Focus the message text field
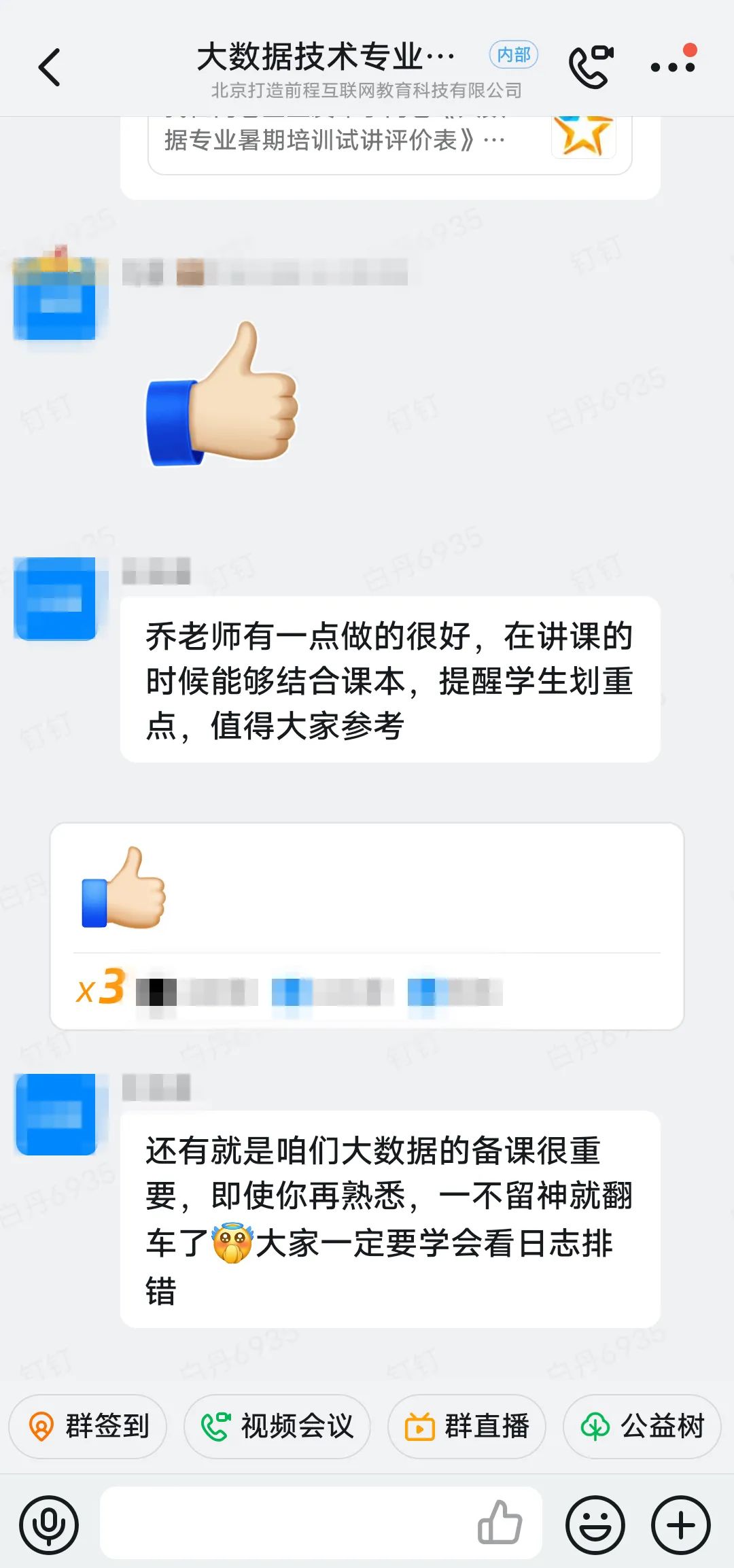This screenshot has width=734, height=1568. [x=285, y=1523]
